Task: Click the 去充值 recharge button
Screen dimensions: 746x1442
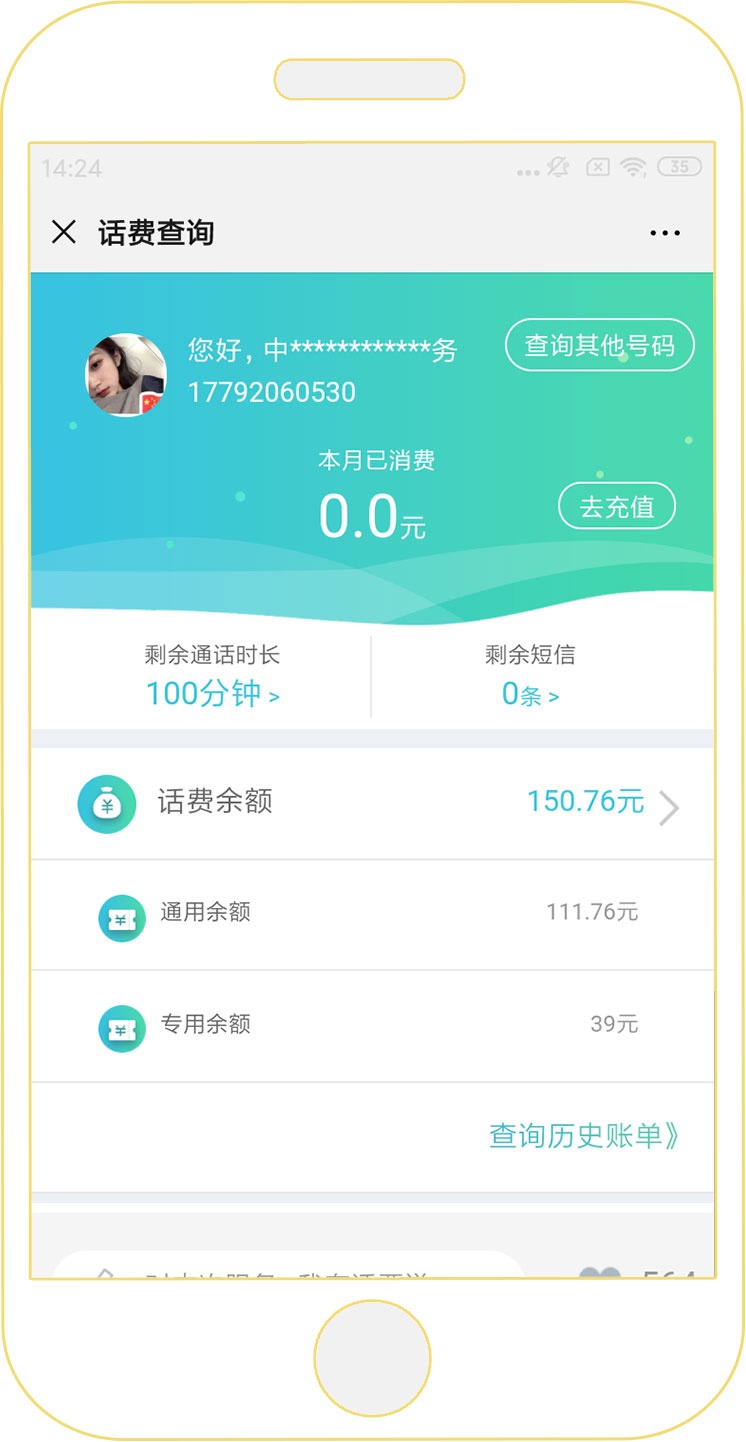Action: pos(617,506)
